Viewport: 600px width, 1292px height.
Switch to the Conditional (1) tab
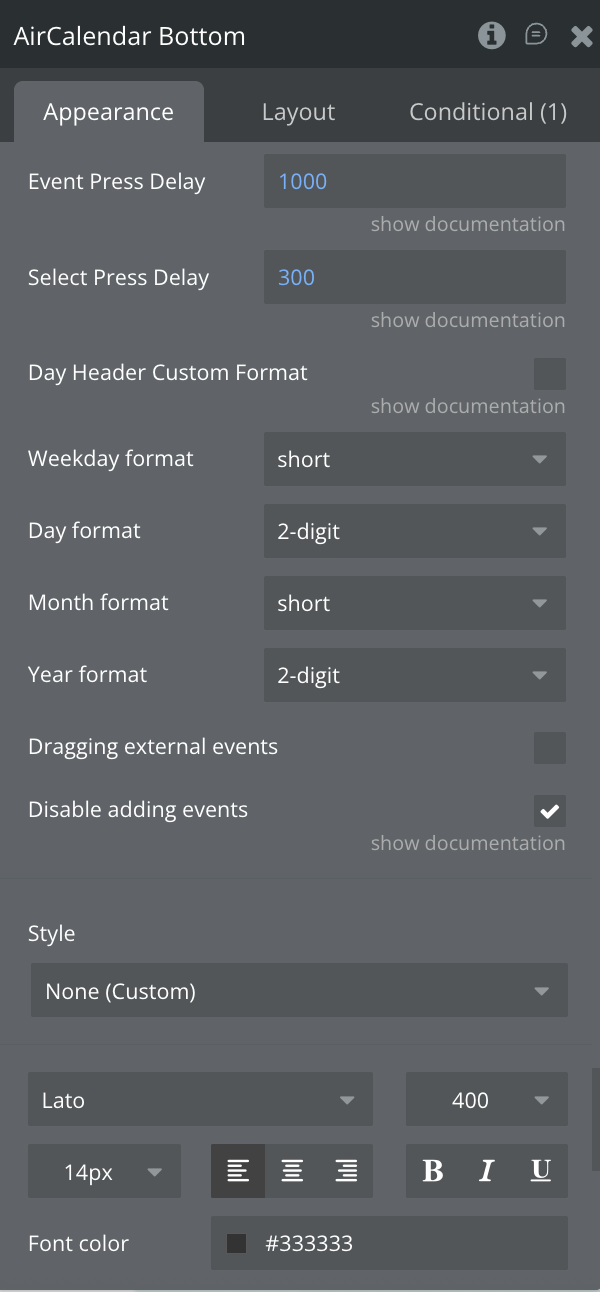click(487, 112)
